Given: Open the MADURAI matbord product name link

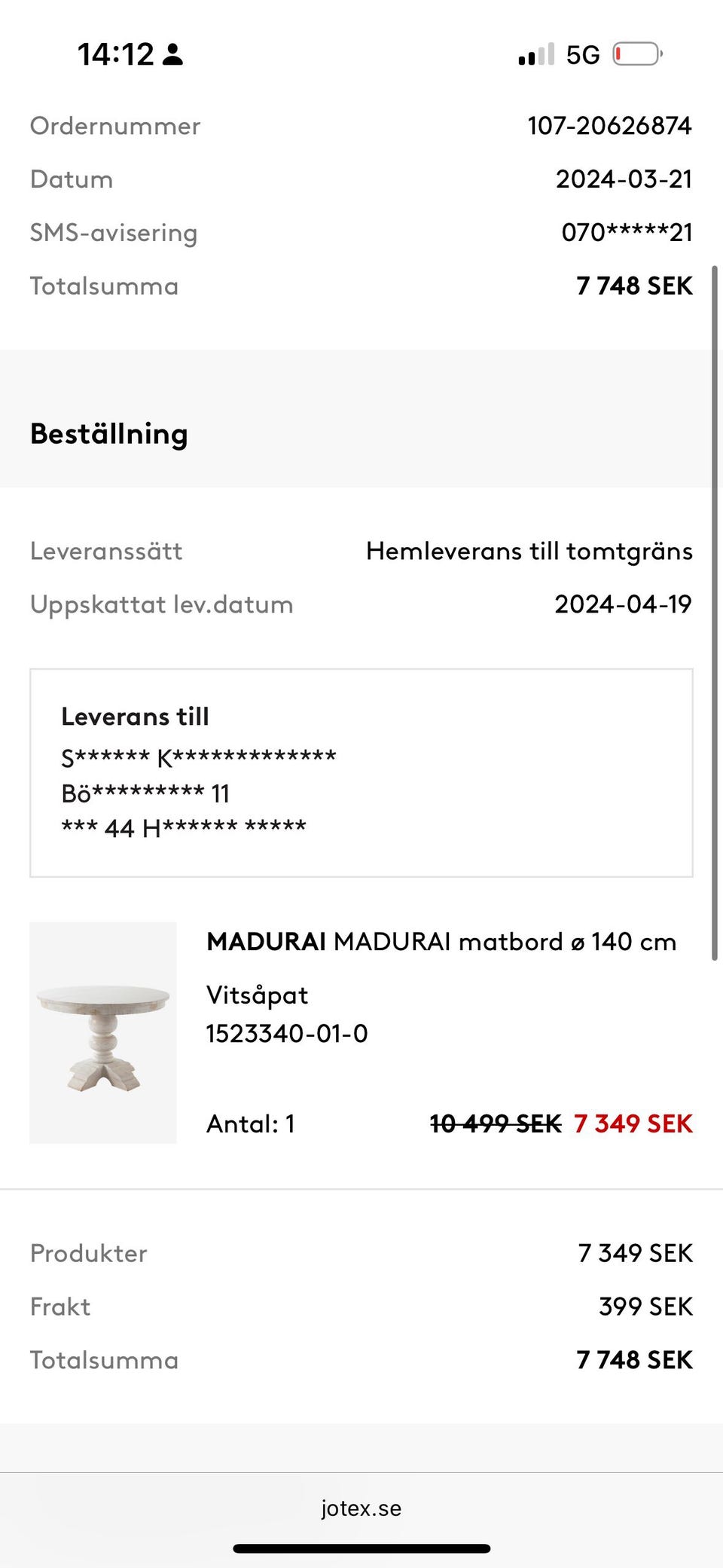Looking at the screenshot, I should pos(441,941).
